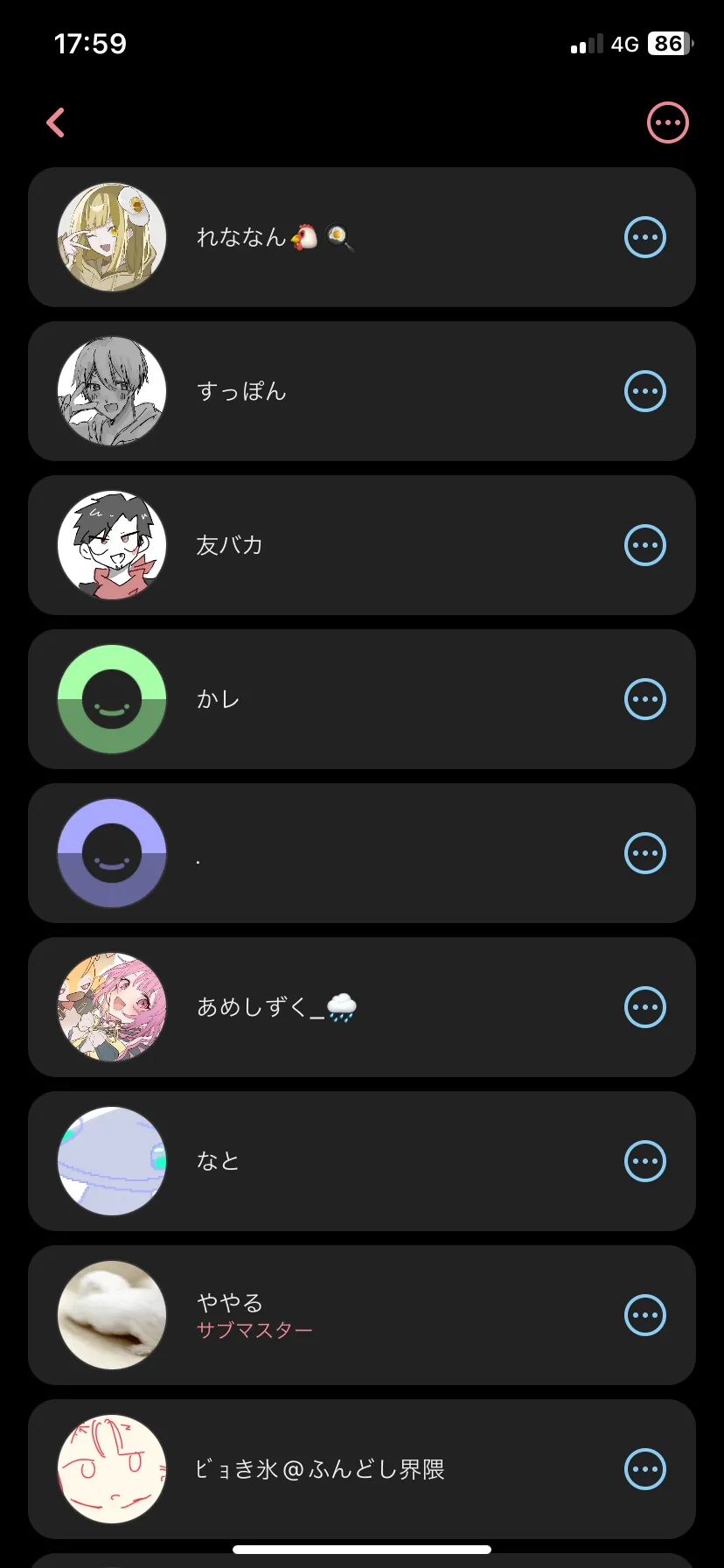Image resolution: width=724 pixels, height=1568 pixels.
Task: Open the more menu for かレ
Action: 645,699
